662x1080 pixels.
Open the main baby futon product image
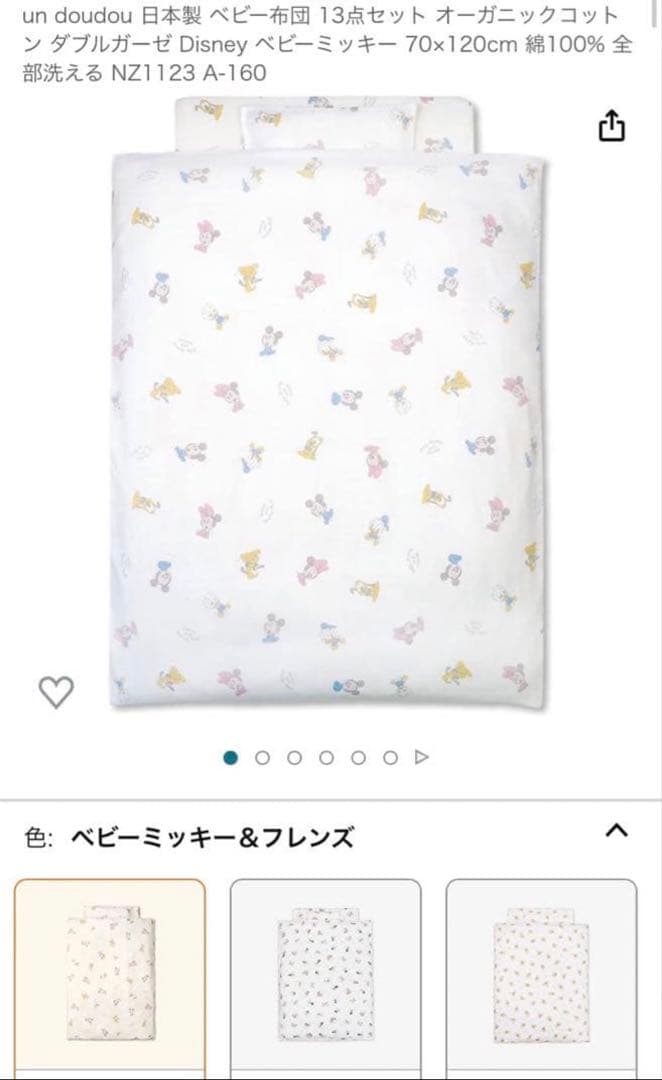329,405
